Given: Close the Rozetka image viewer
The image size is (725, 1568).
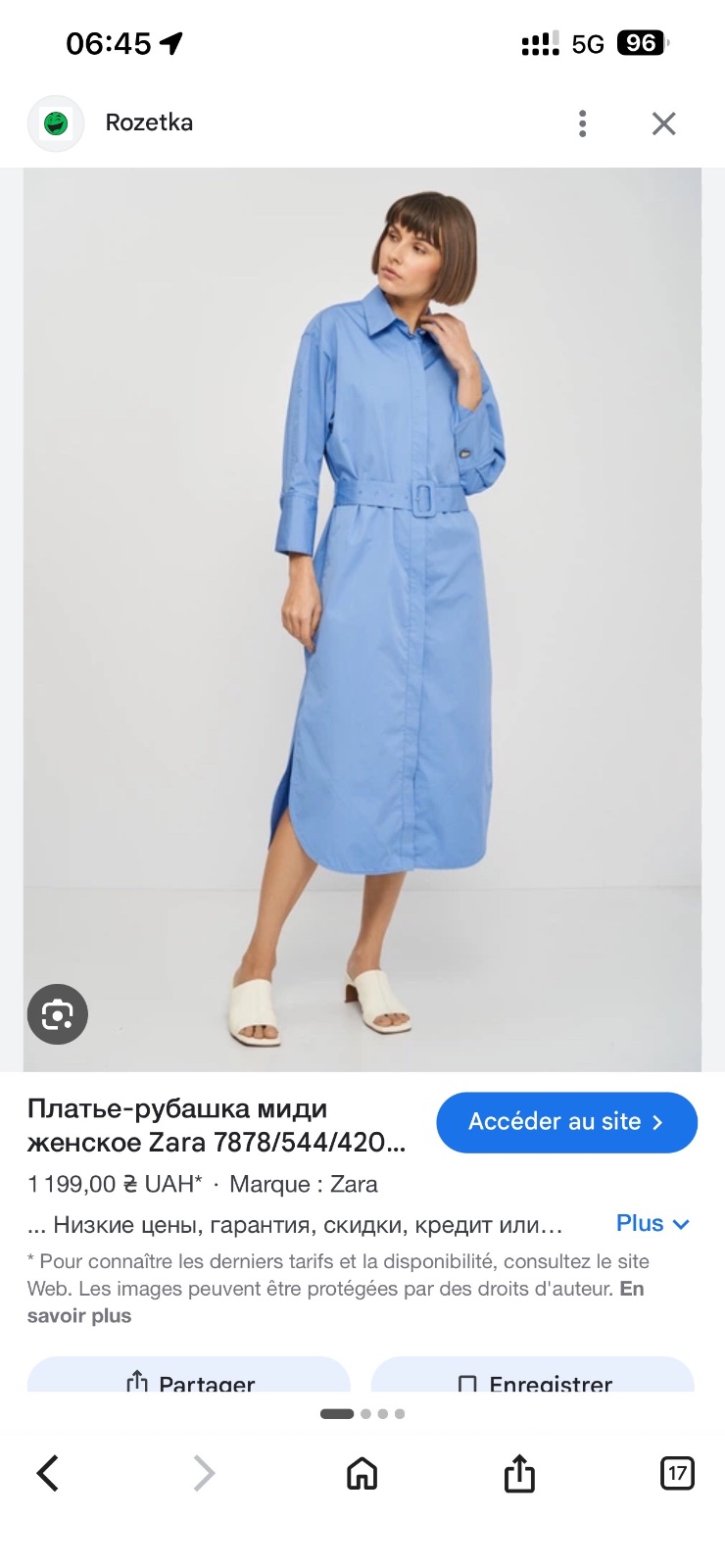Looking at the screenshot, I should [x=664, y=123].
